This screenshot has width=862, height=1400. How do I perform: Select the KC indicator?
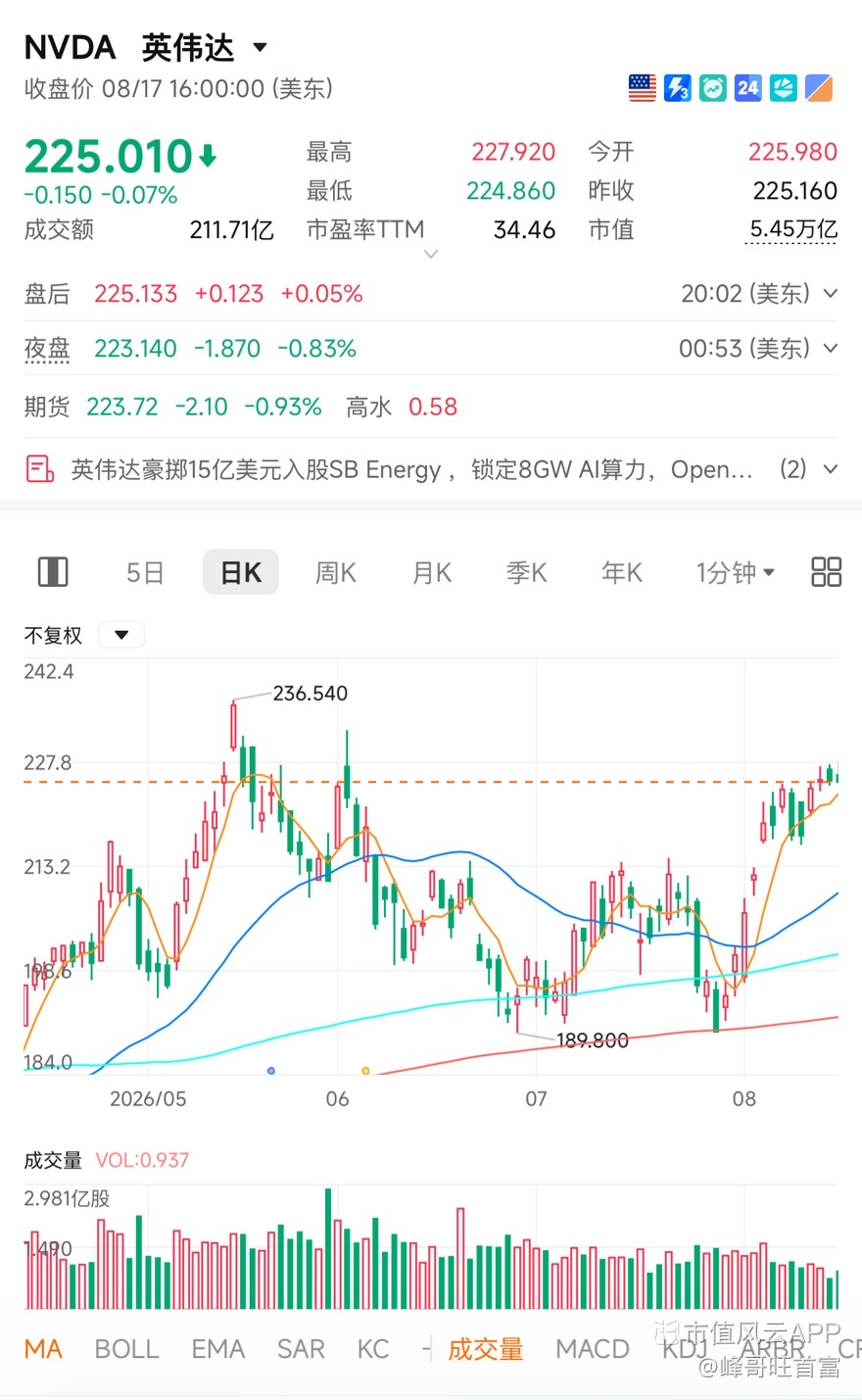coord(373,1349)
